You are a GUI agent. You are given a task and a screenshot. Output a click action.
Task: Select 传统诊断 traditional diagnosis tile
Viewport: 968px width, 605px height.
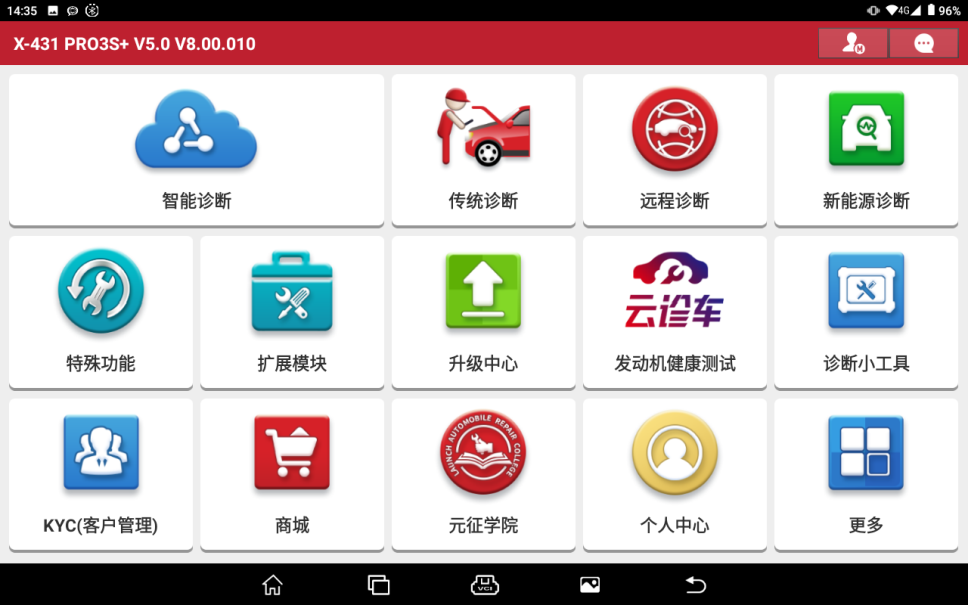(483, 149)
